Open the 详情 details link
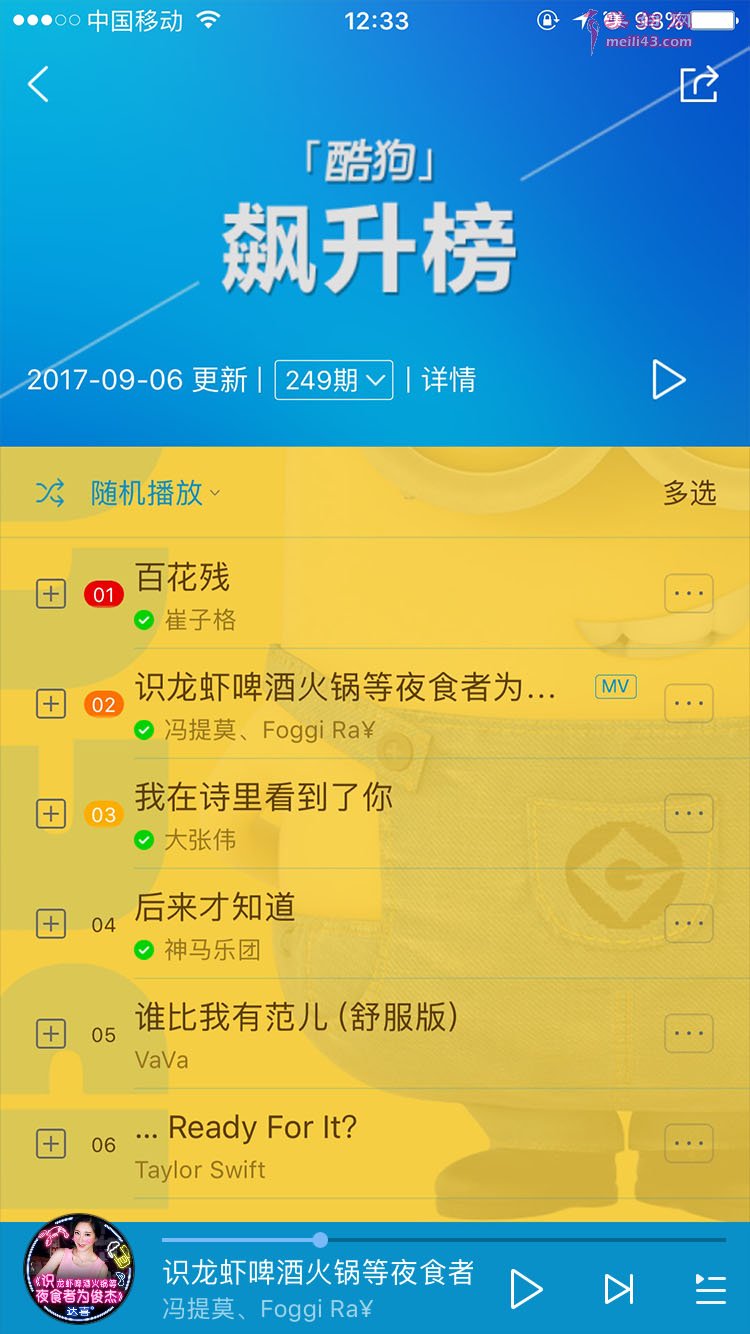 448,380
